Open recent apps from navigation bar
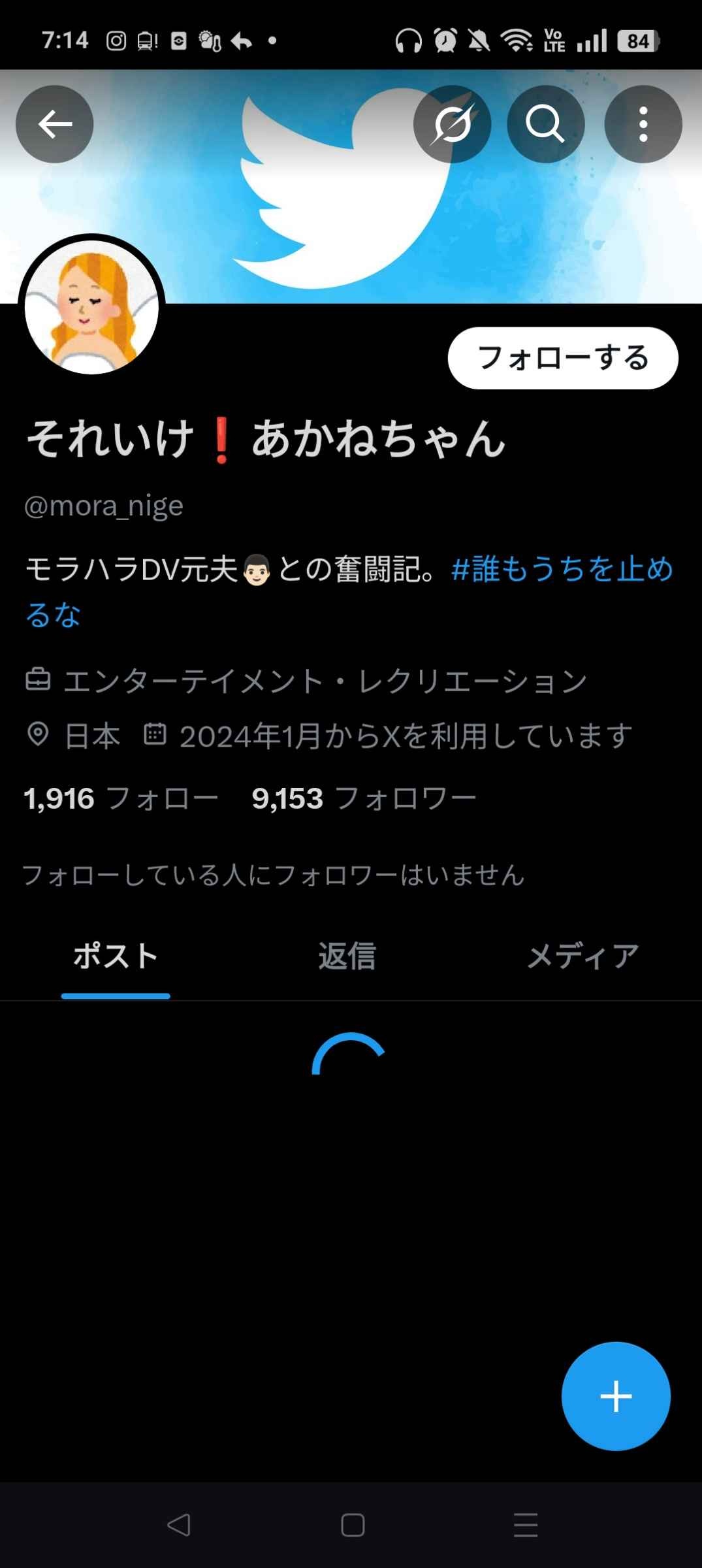This screenshot has width=702, height=1568. click(x=526, y=1526)
